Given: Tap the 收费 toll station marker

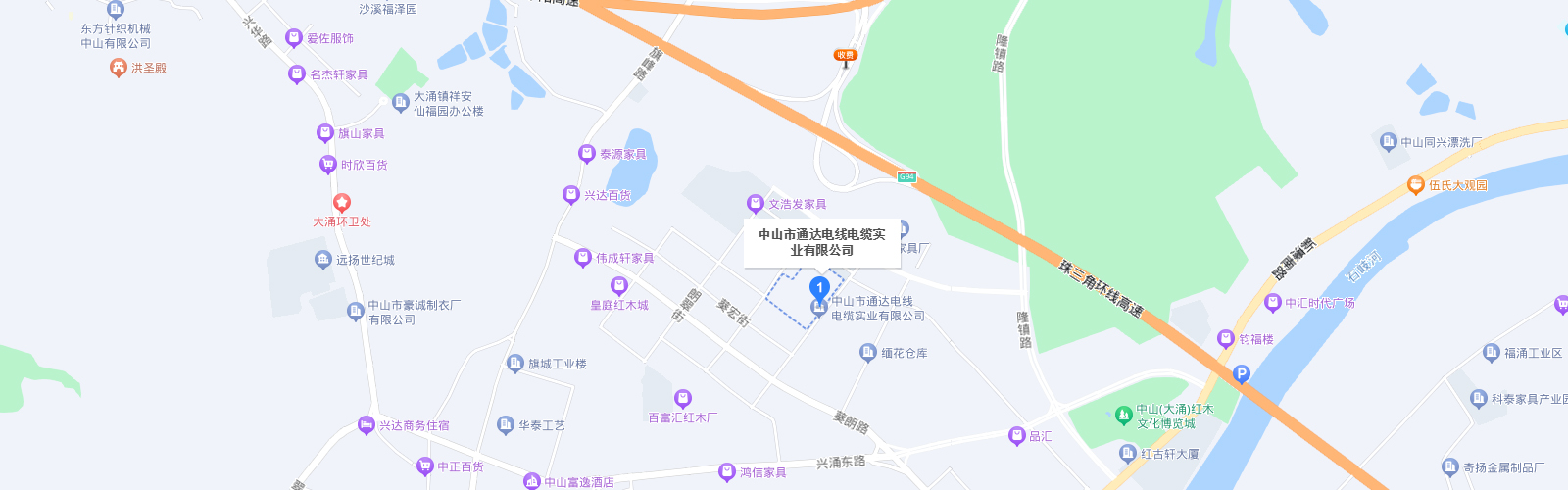Looking at the screenshot, I should point(845,56).
